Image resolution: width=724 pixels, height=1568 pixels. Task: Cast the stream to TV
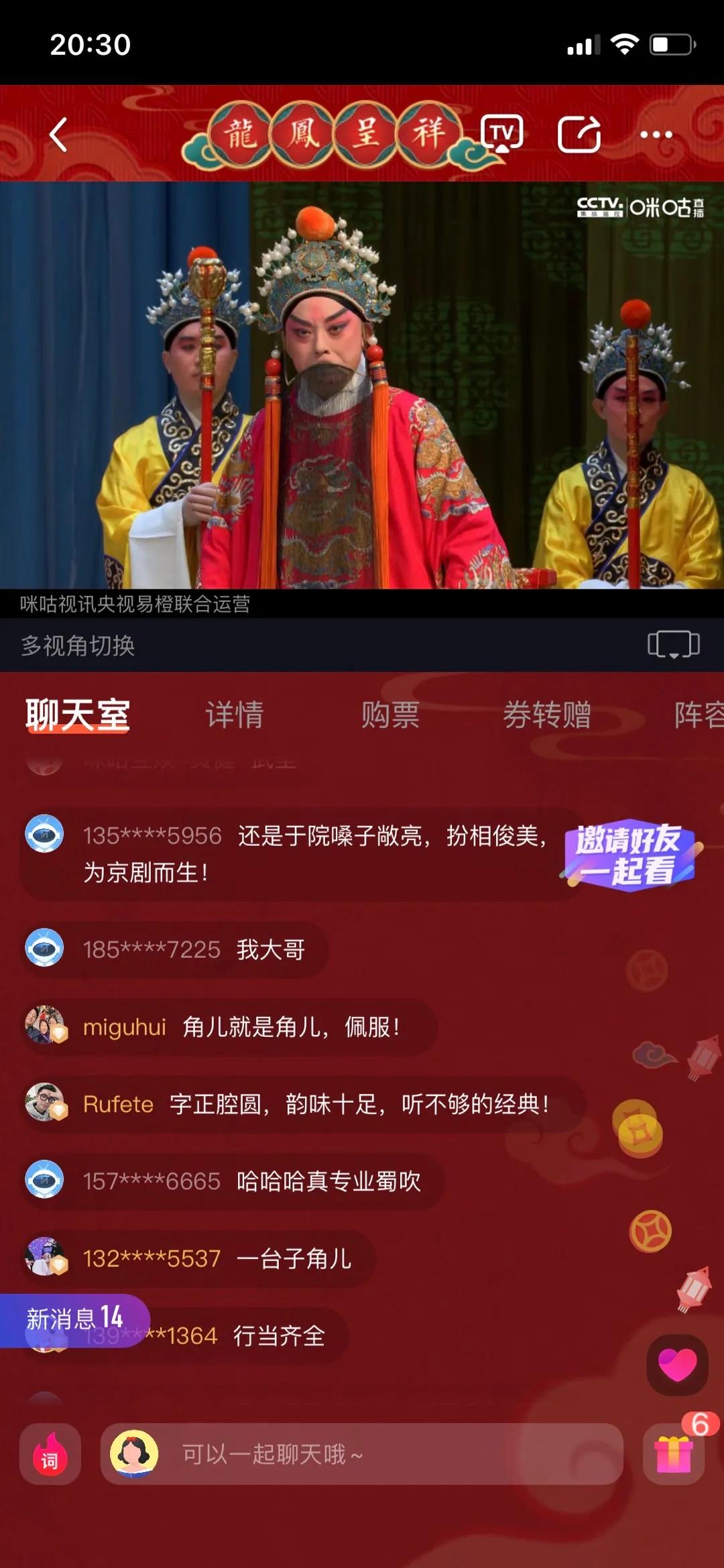pyautogui.click(x=502, y=134)
